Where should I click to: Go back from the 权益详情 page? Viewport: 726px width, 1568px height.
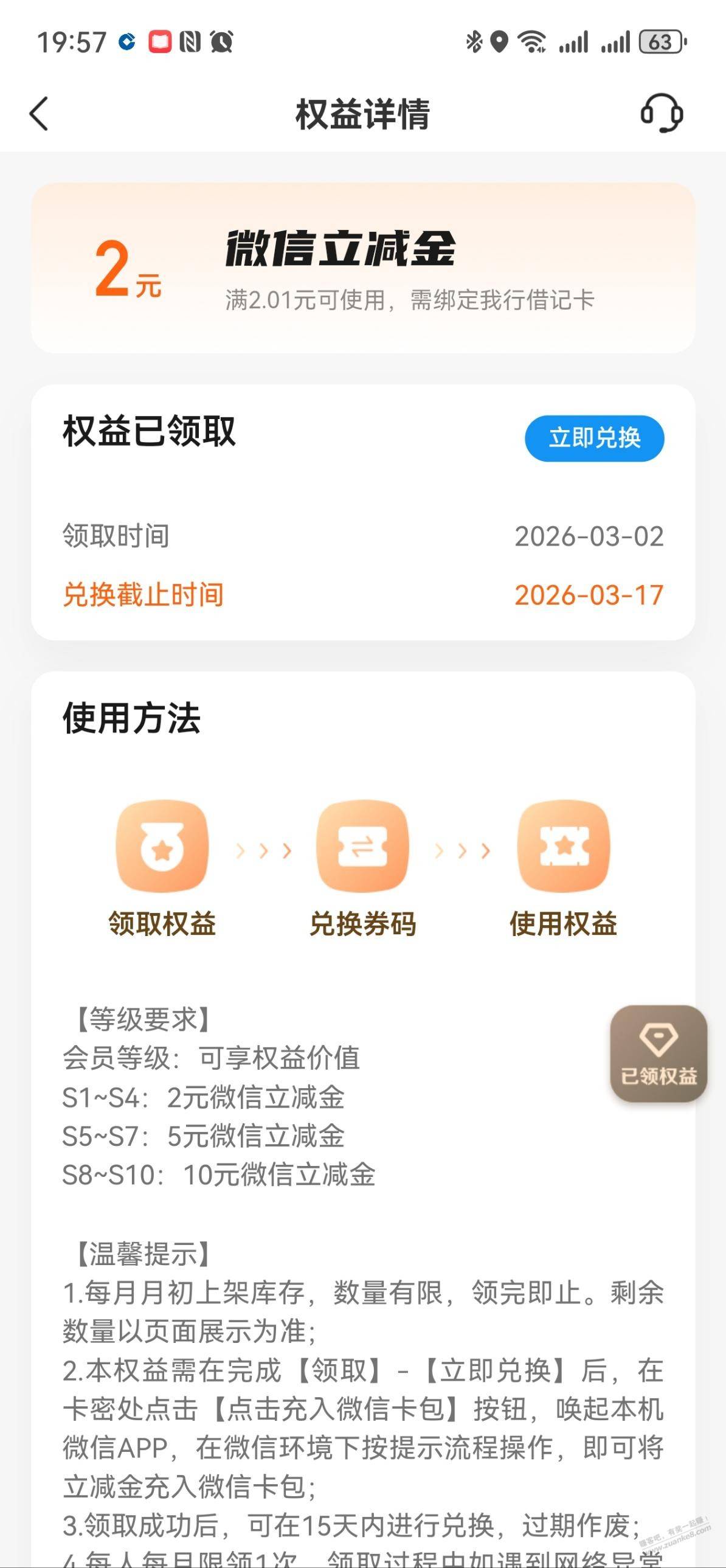pyautogui.click(x=39, y=114)
